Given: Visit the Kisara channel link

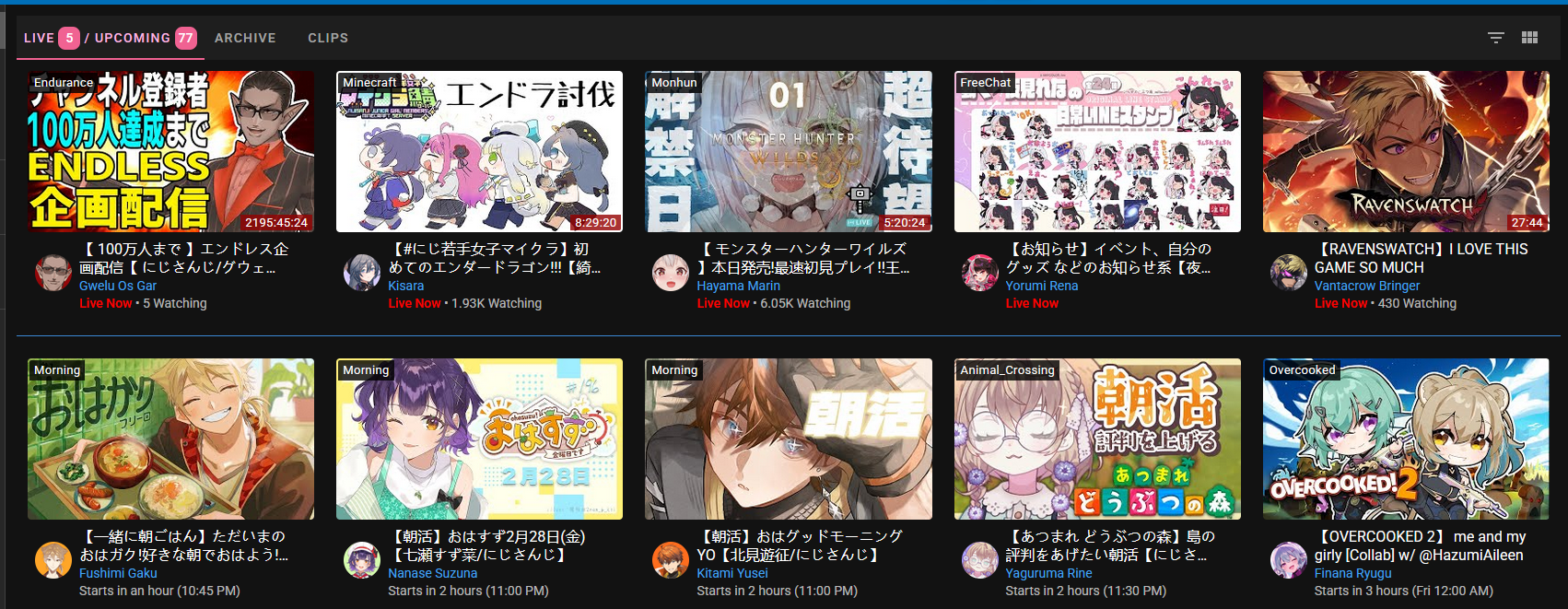Looking at the screenshot, I should (x=406, y=286).
